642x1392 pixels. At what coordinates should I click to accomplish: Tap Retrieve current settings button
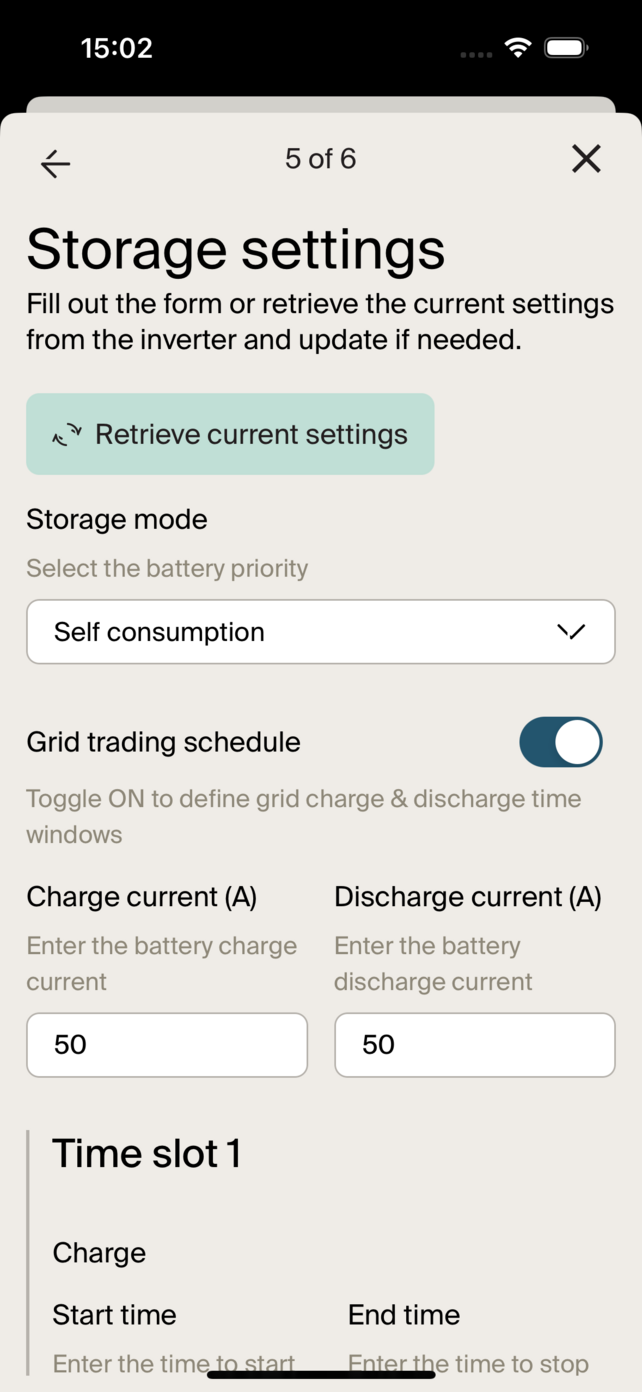pos(230,434)
